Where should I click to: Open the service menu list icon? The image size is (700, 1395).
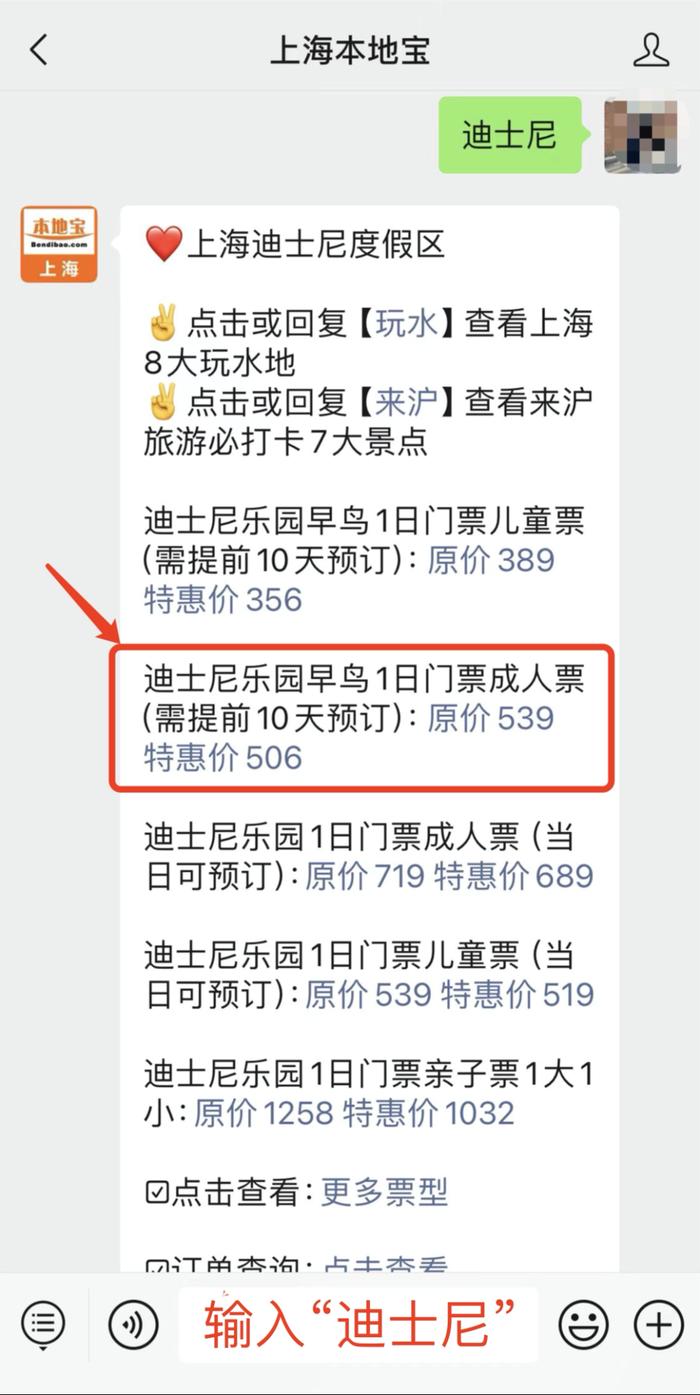[43, 1324]
